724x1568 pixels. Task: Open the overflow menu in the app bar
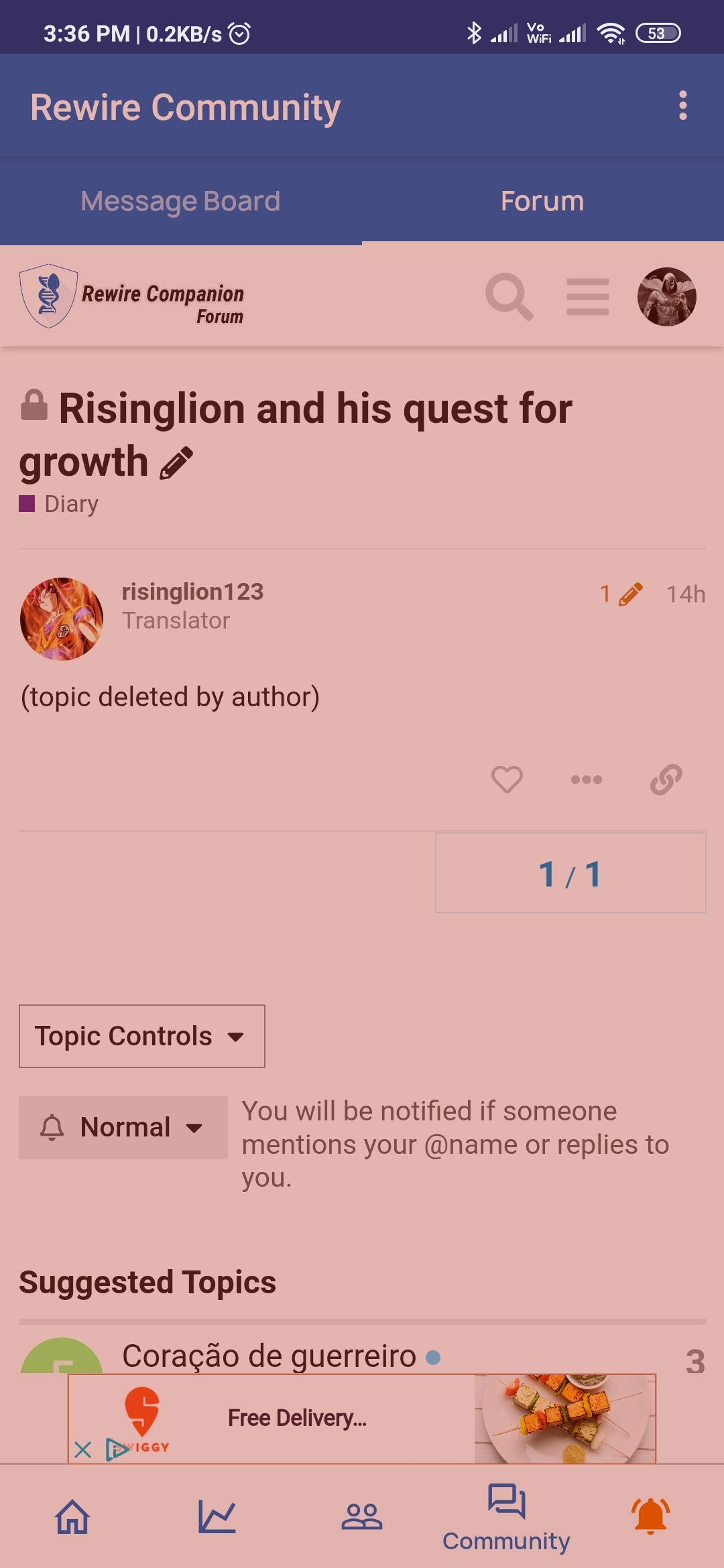click(682, 106)
